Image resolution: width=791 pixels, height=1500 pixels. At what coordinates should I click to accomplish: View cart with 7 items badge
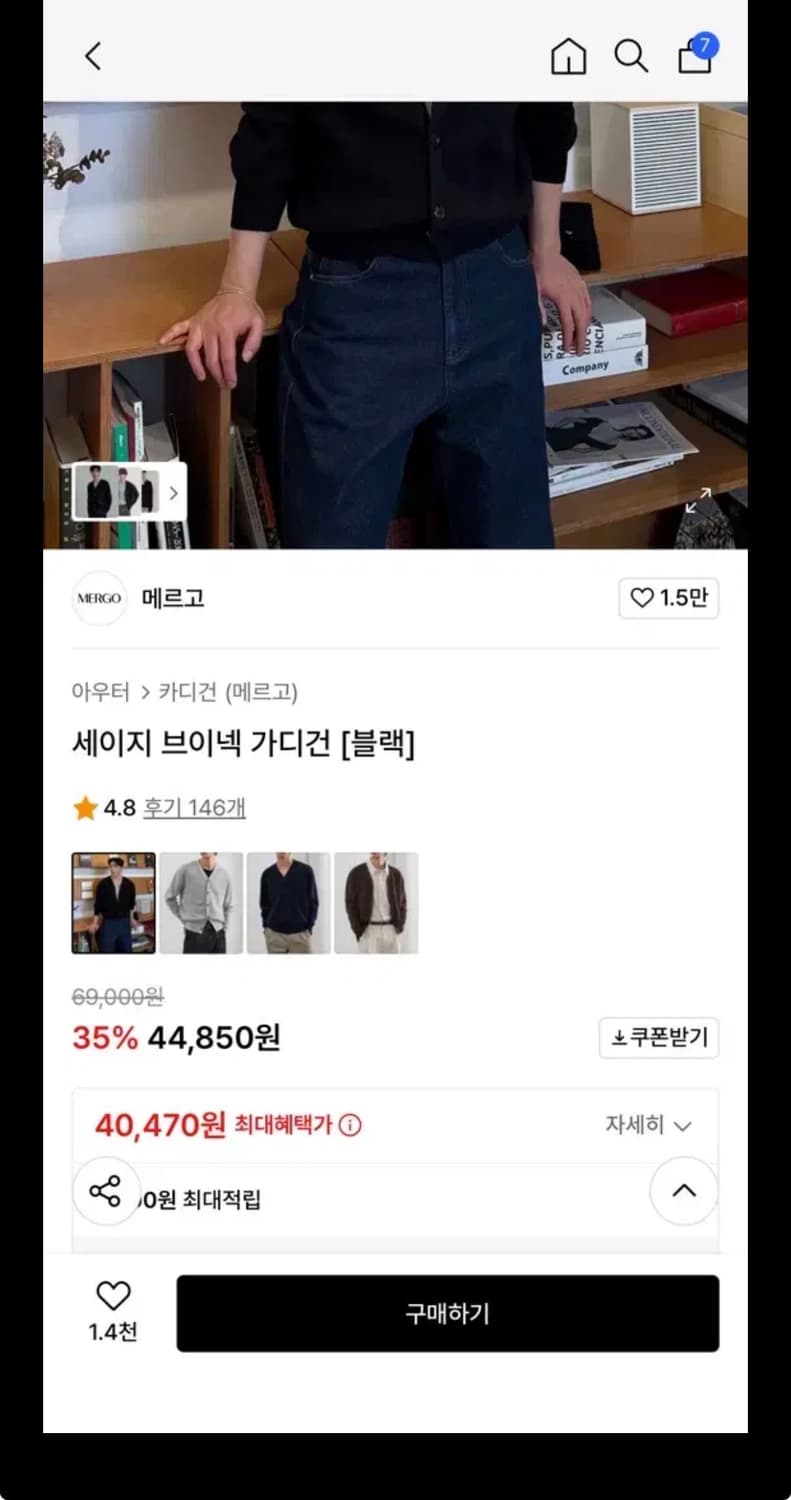[x=695, y=58]
